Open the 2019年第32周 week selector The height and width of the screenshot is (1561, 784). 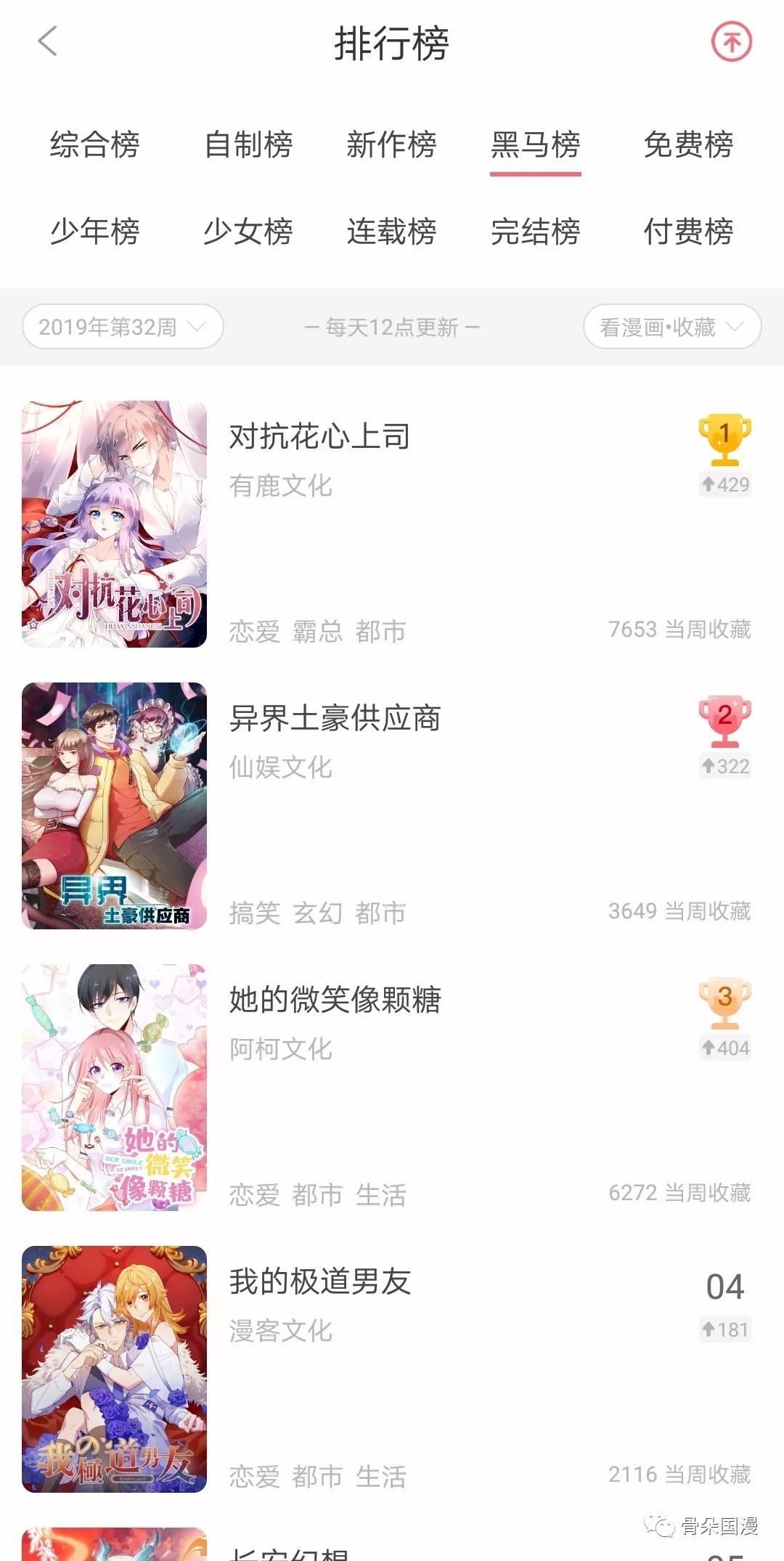(x=123, y=327)
